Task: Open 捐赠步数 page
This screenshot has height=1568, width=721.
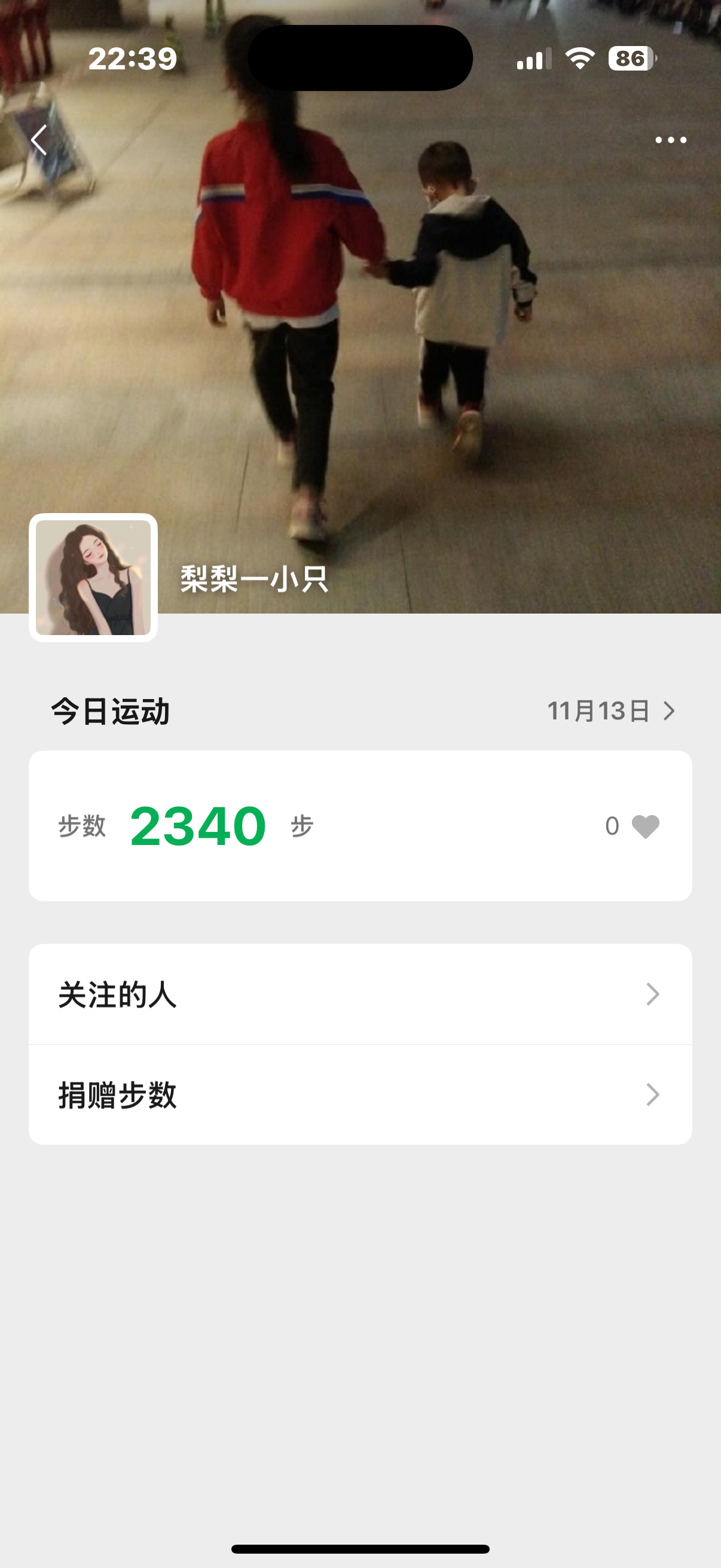Action: coord(360,1094)
